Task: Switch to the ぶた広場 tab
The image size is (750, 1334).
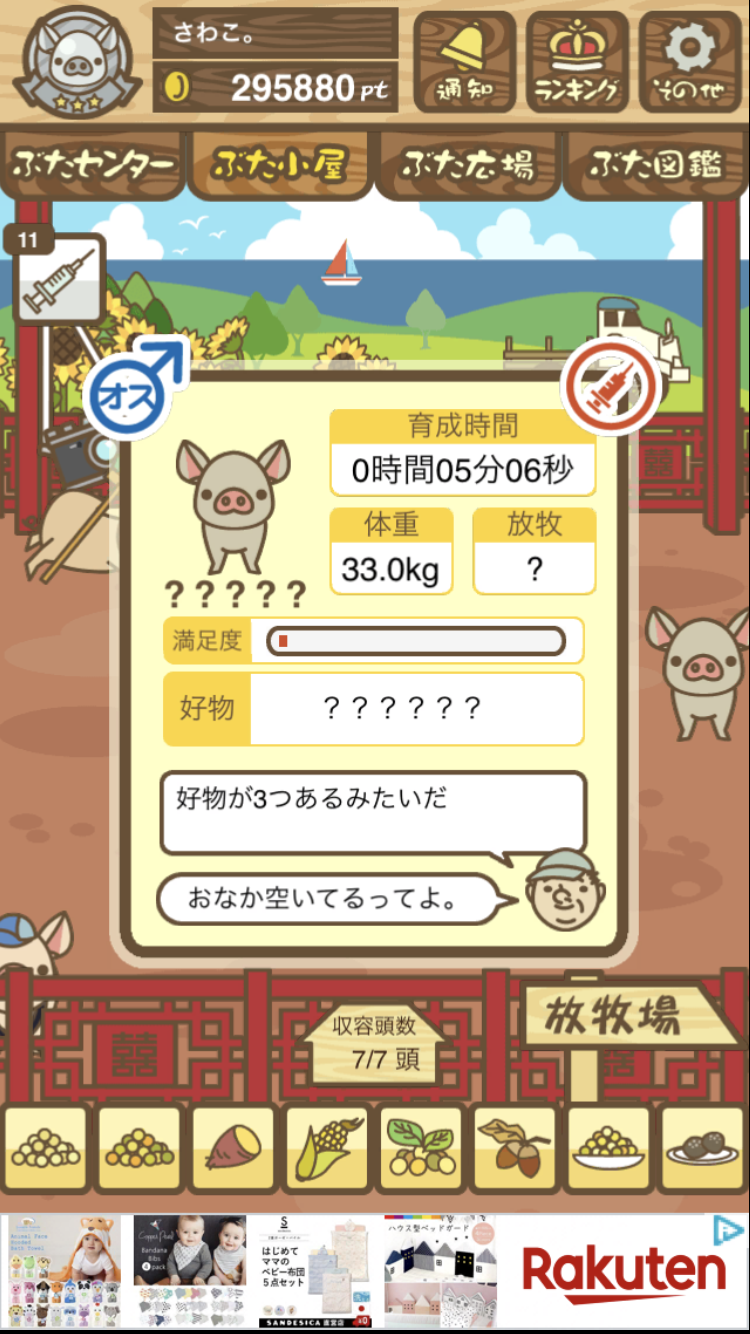Action: tap(467, 165)
